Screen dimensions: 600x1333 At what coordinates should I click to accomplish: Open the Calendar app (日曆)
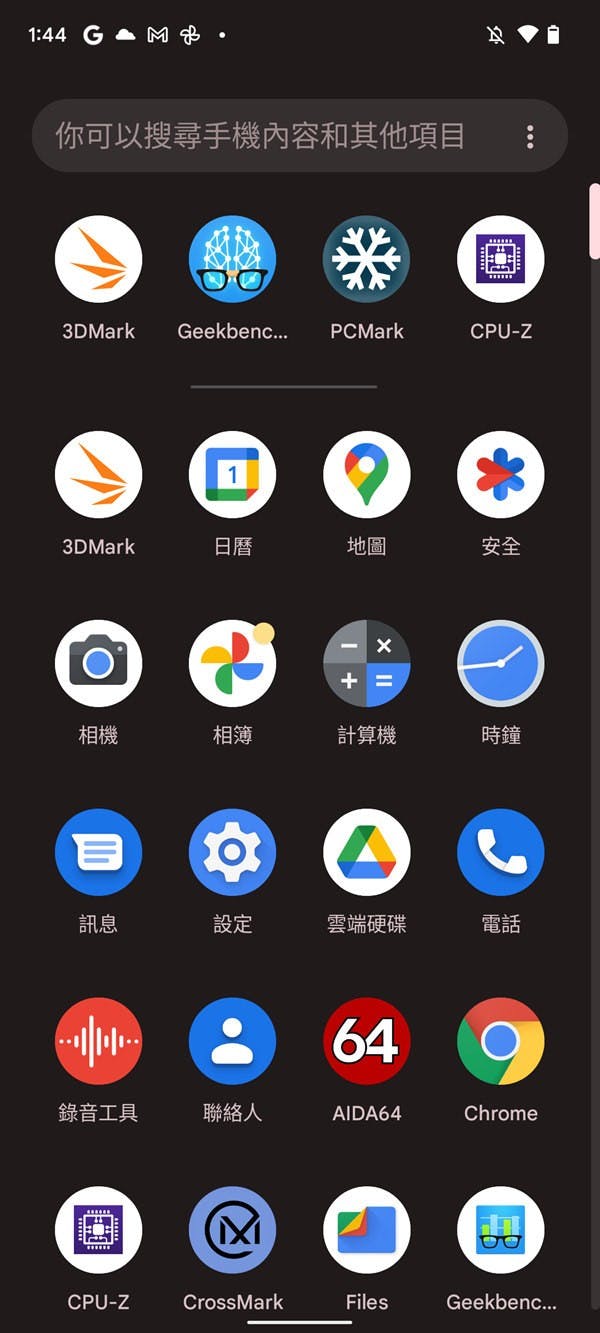[232, 475]
